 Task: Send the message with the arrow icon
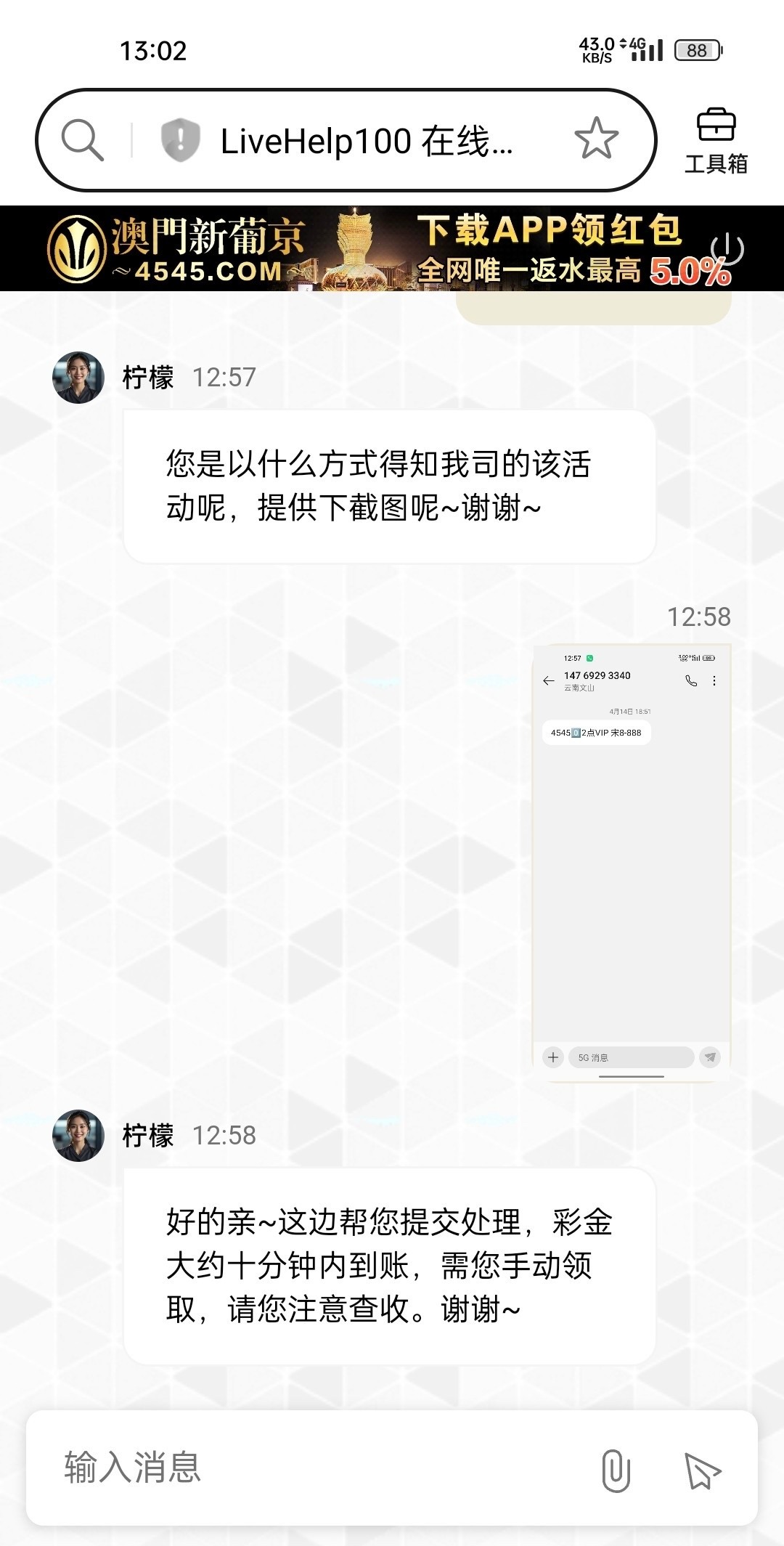click(x=702, y=1470)
